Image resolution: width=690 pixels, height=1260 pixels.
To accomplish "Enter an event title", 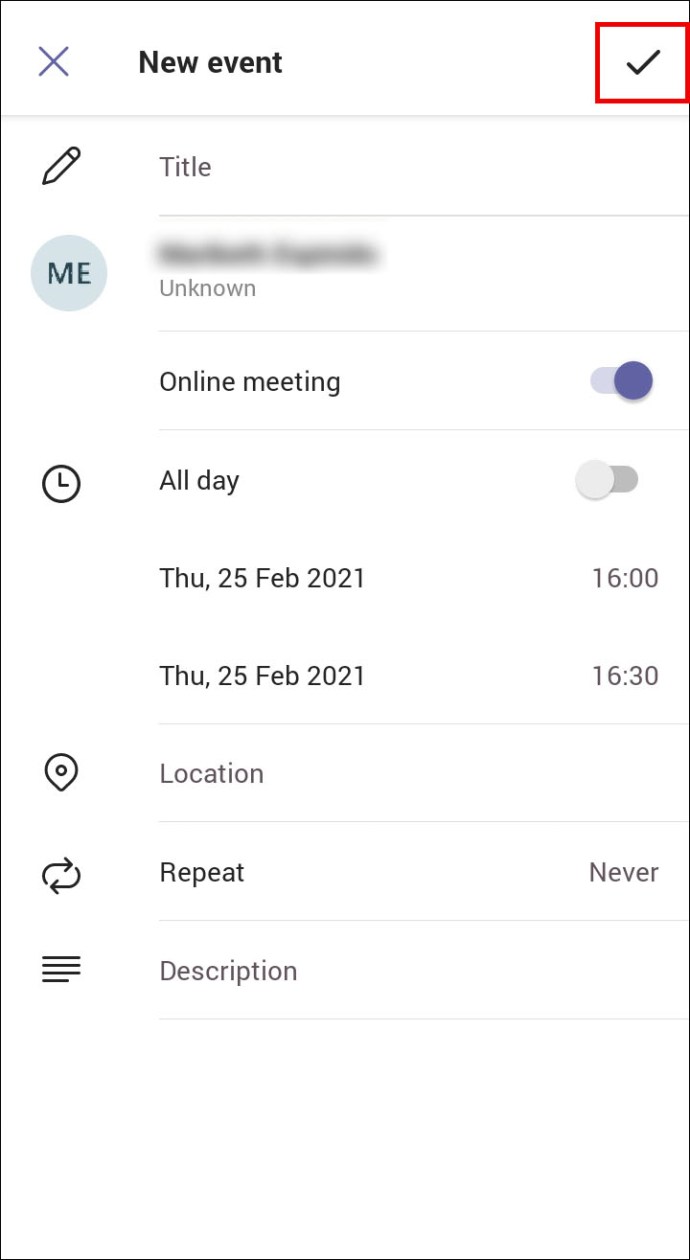I will [400, 167].
